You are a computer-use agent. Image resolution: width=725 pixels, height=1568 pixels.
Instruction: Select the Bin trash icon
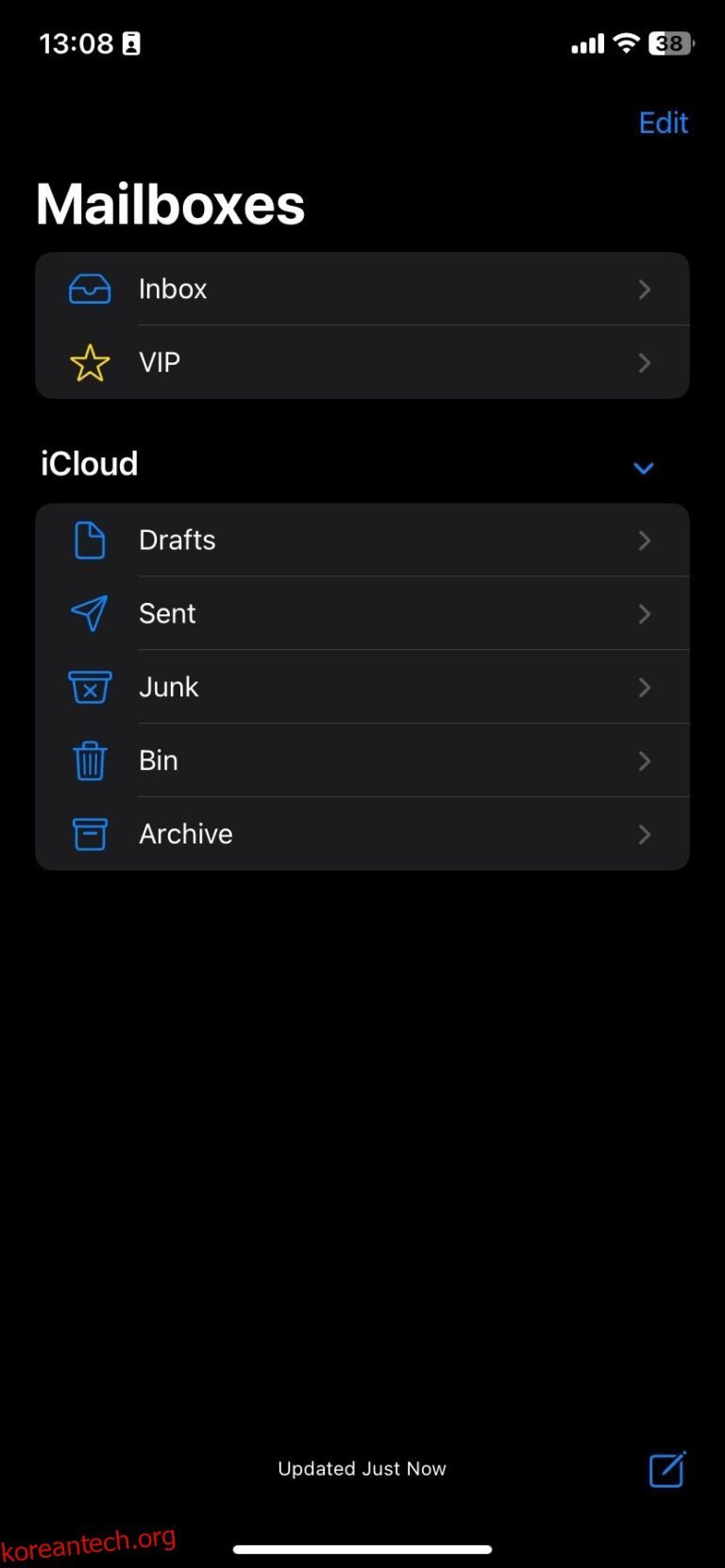[x=90, y=760]
